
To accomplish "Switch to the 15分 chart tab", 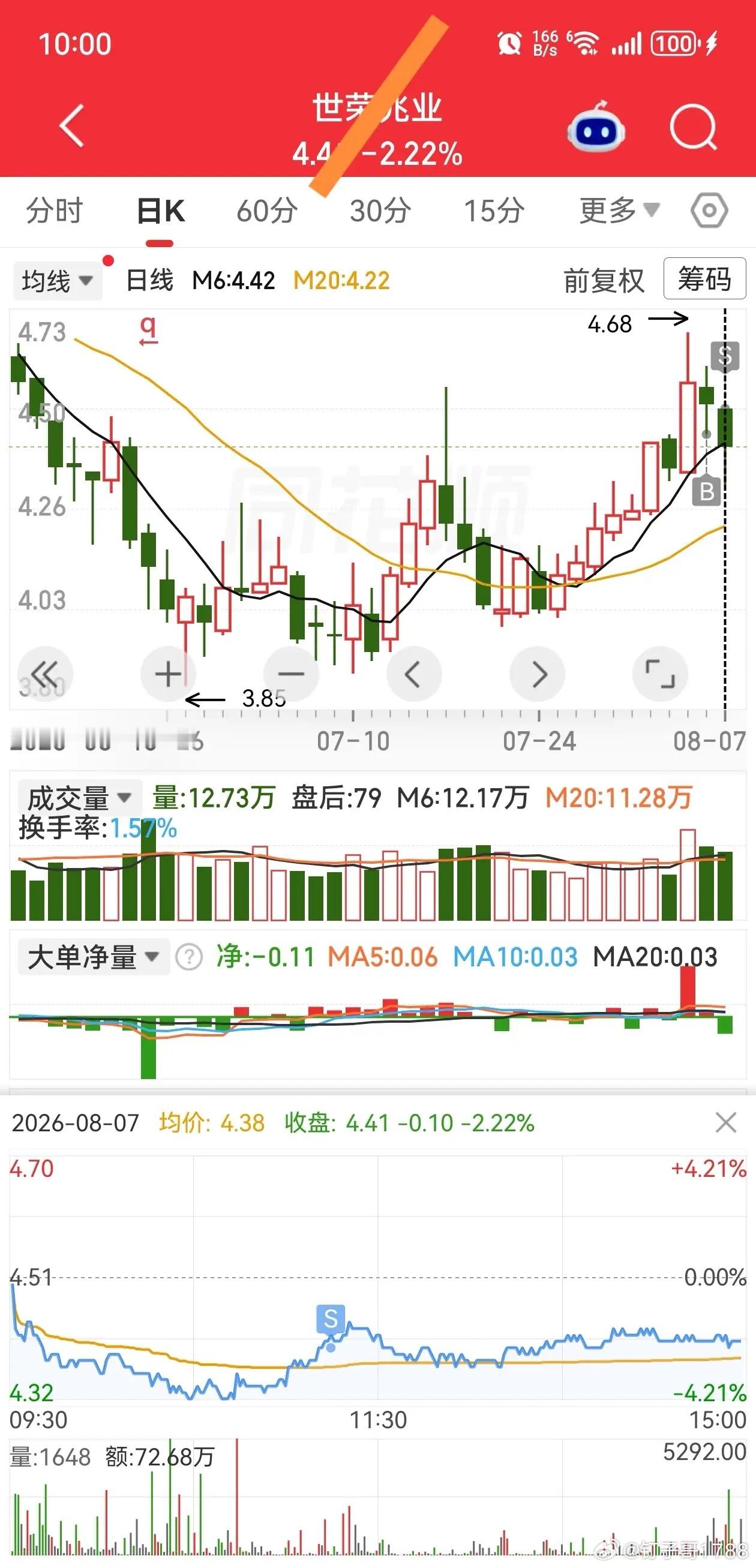I will click(494, 211).
